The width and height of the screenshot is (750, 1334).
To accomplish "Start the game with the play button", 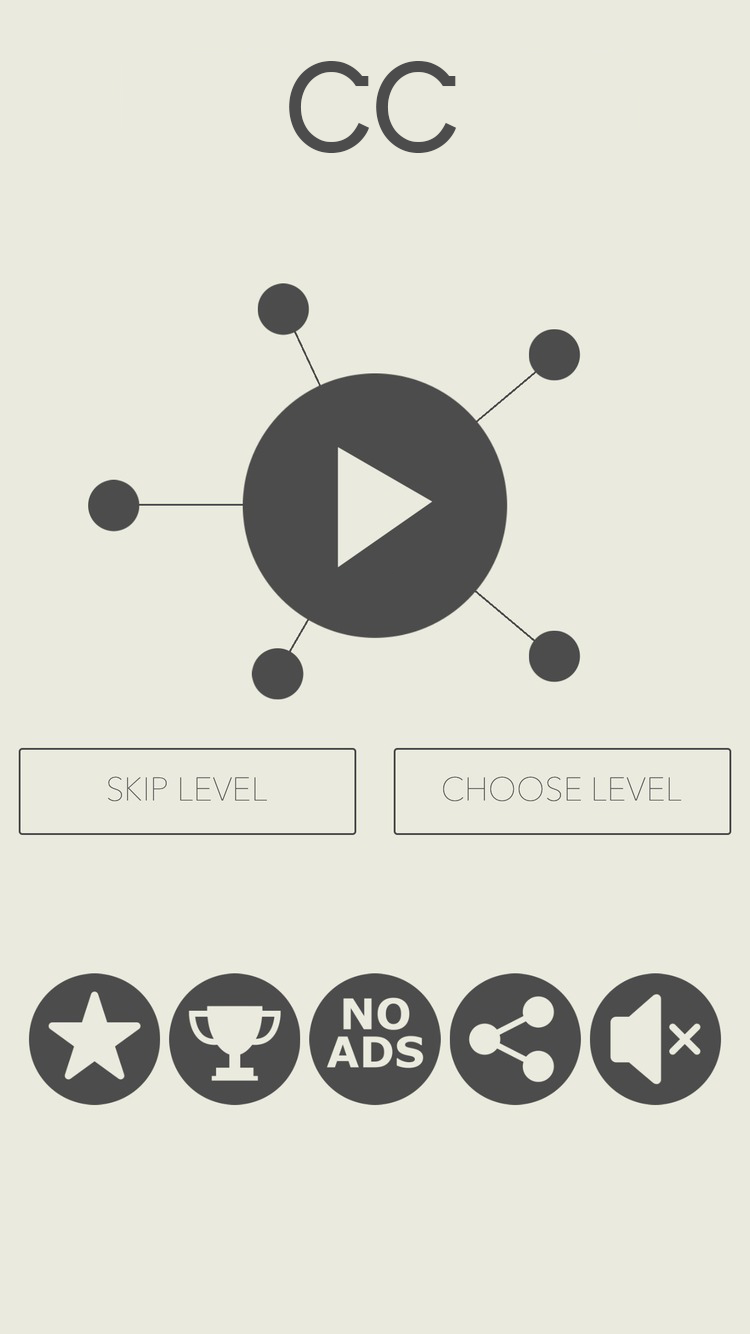I will [x=375, y=506].
